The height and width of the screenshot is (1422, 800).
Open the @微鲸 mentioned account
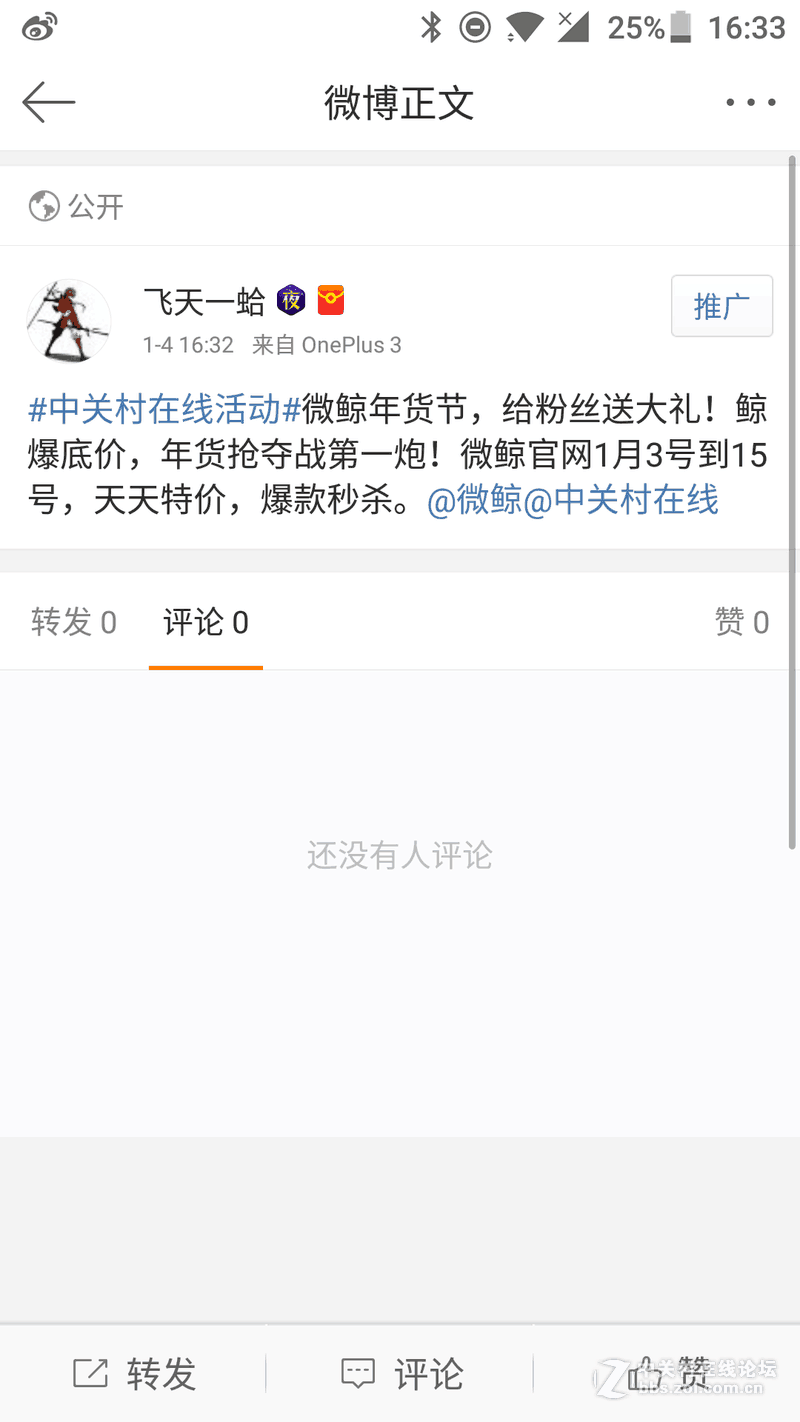(474, 499)
